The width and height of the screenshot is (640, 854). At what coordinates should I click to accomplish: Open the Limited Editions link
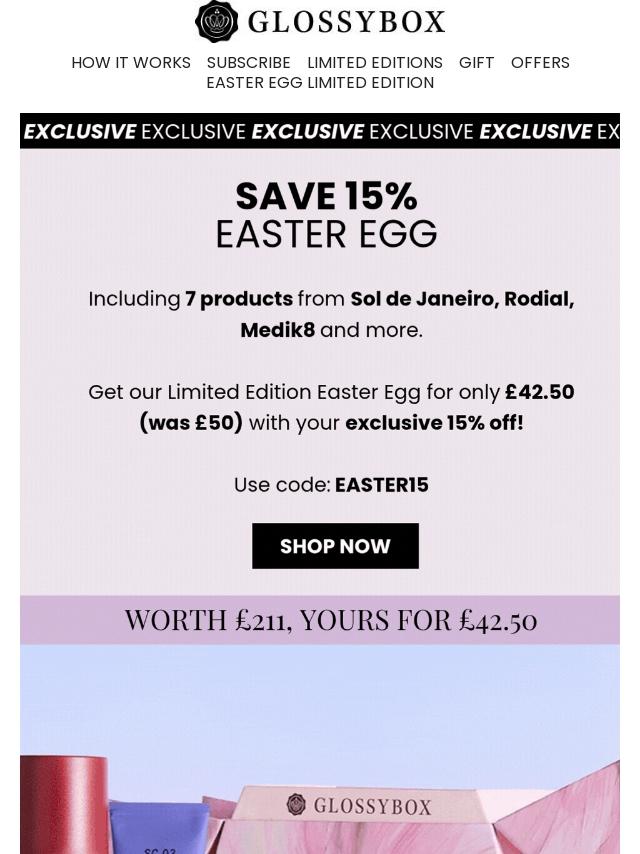point(374,63)
